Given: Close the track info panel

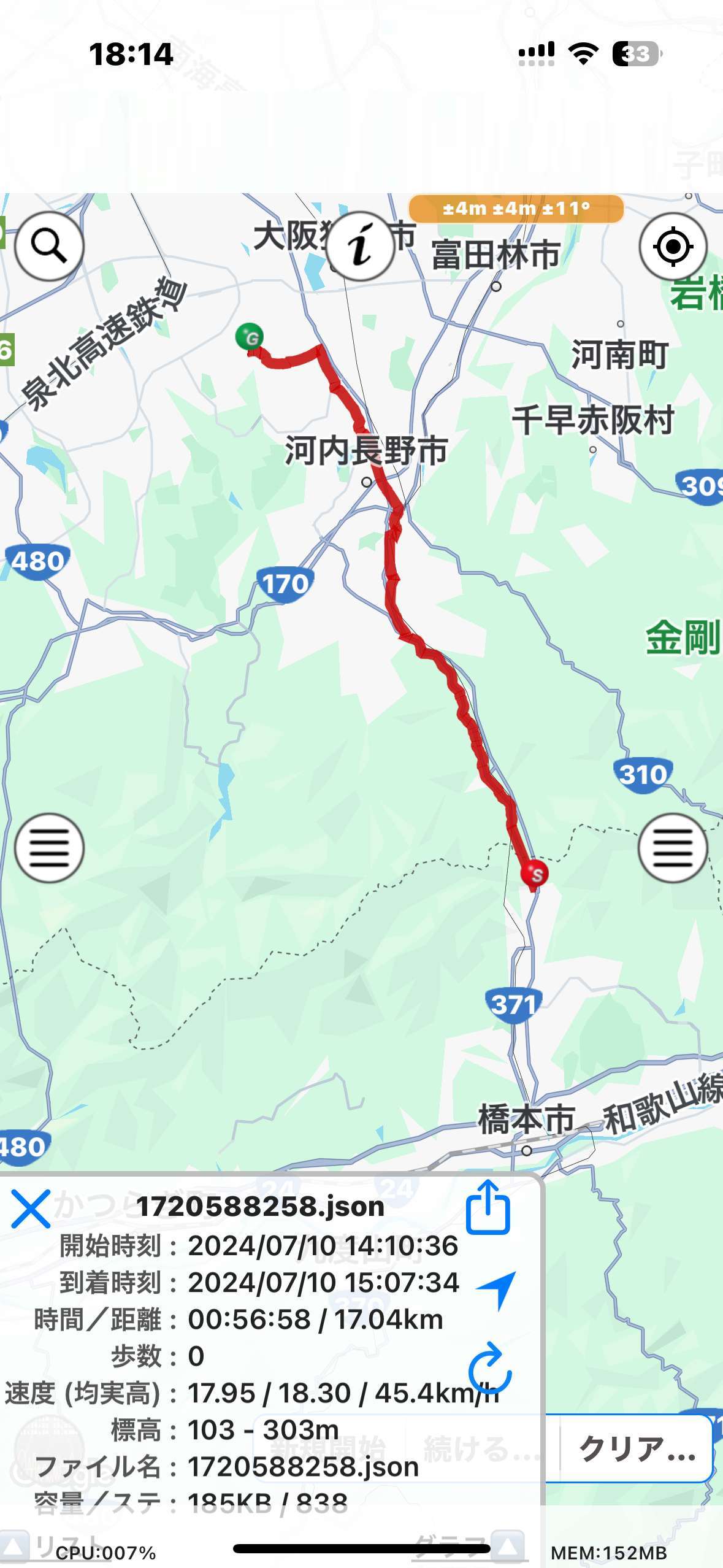Looking at the screenshot, I should click(31, 1209).
